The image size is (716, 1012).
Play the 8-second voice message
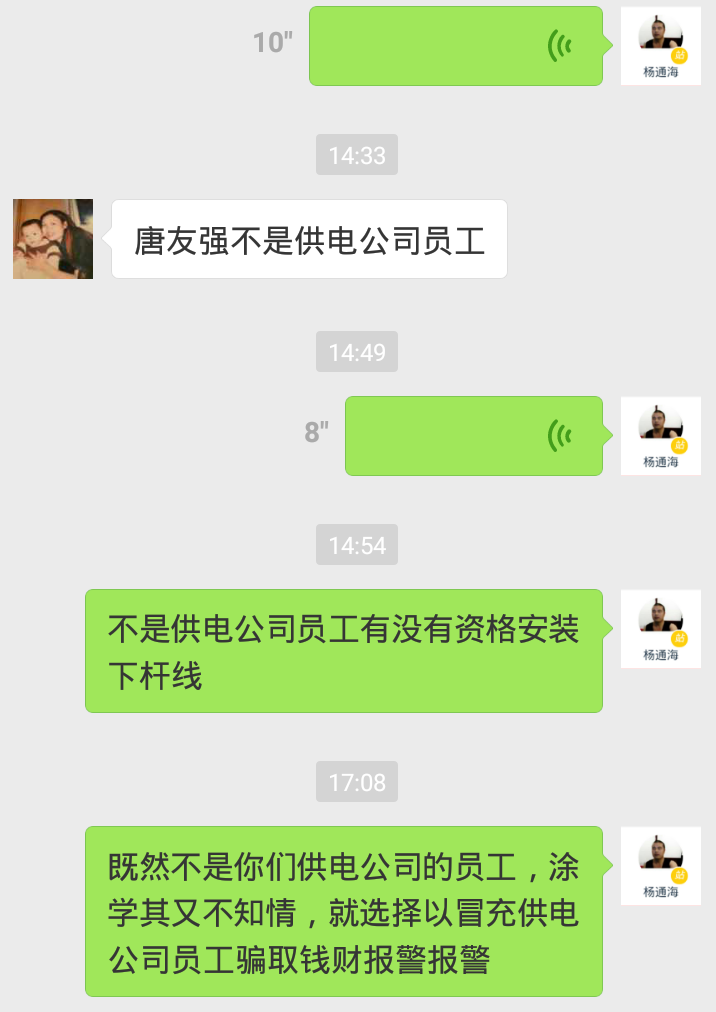474,435
